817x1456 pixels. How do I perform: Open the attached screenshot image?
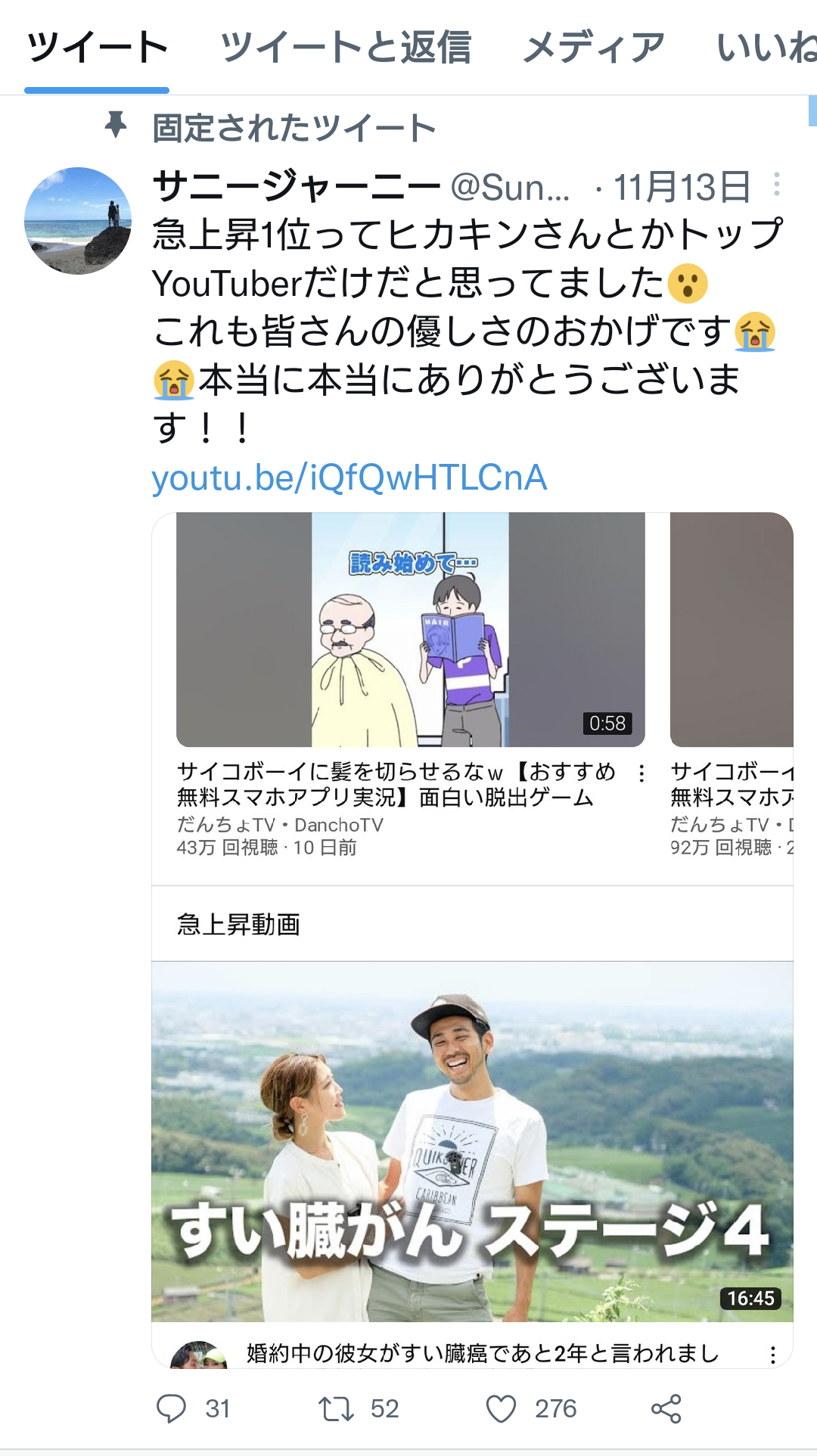tap(472, 938)
